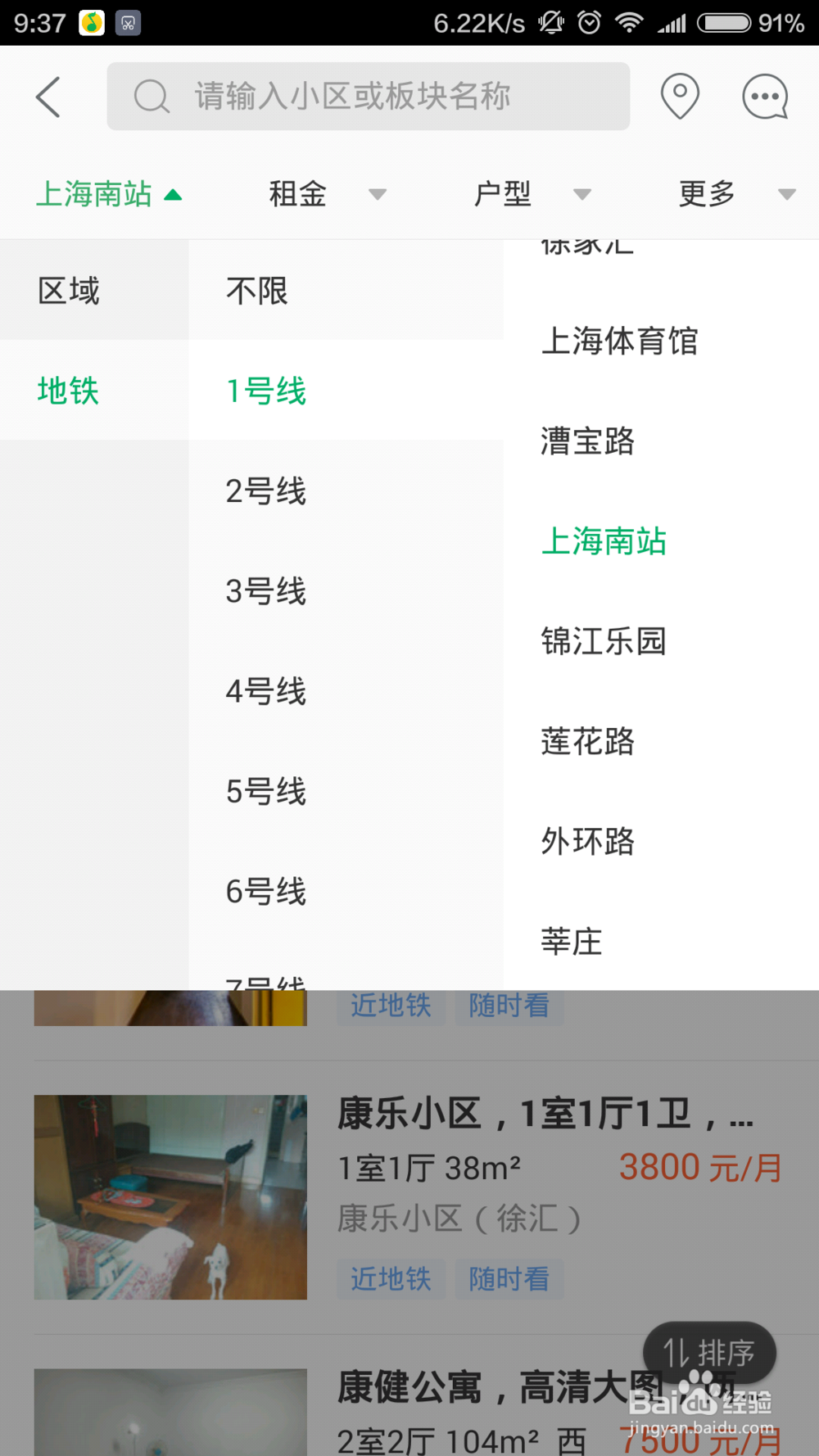Select 不限 to clear line filter
The image size is (819, 1456).
pyautogui.click(x=255, y=292)
